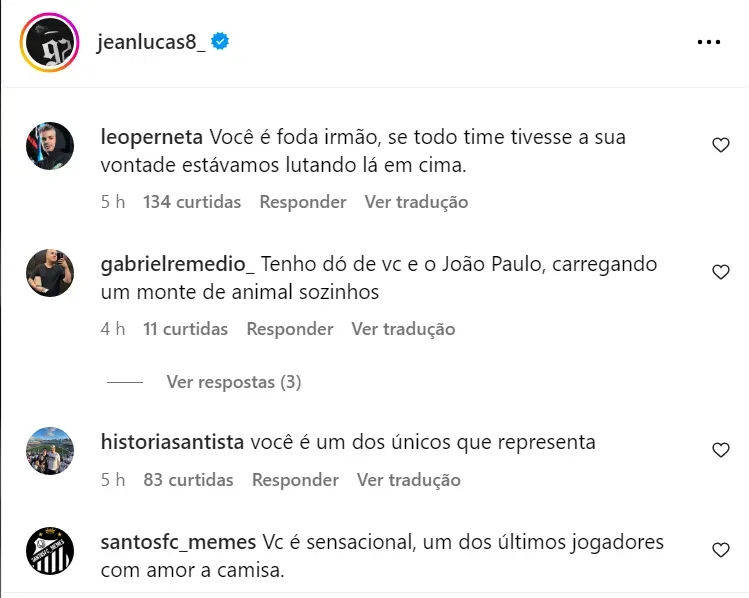Expand Ver respostas (3) replies
The height and width of the screenshot is (598, 749).
[x=233, y=382]
